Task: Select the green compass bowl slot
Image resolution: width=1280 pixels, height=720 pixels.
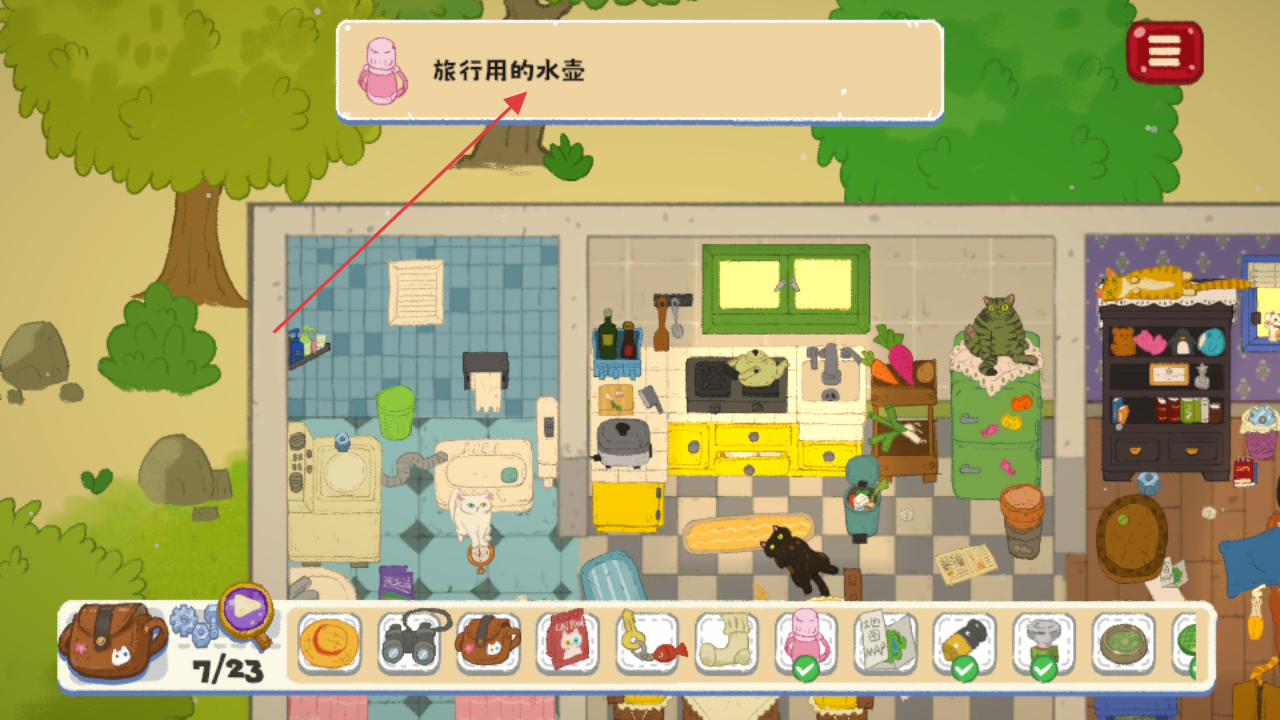Action: pos(1123,644)
